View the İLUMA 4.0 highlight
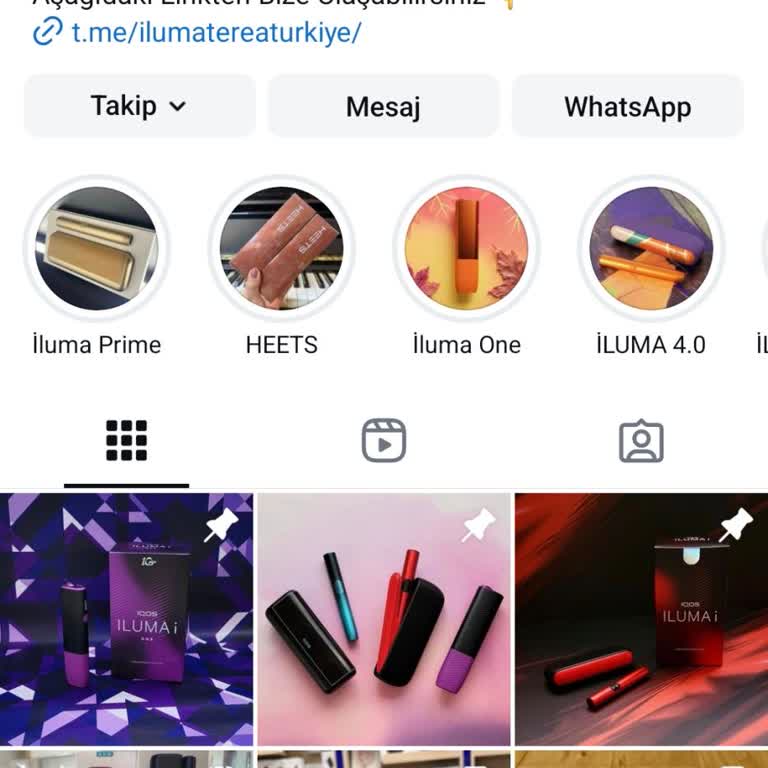 (x=651, y=249)
